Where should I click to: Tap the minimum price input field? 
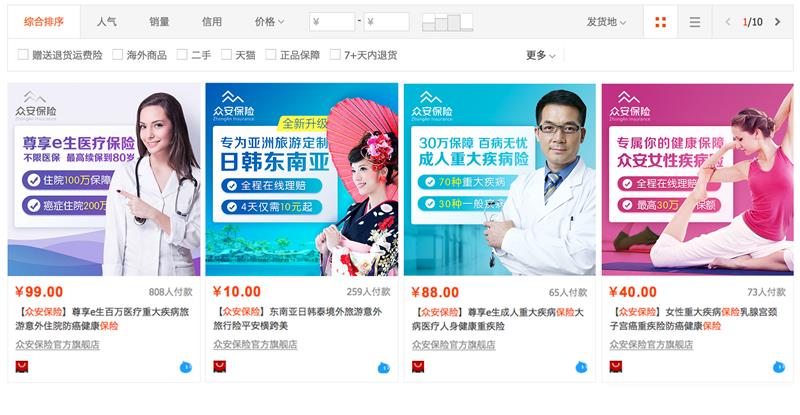pos(333,21)
